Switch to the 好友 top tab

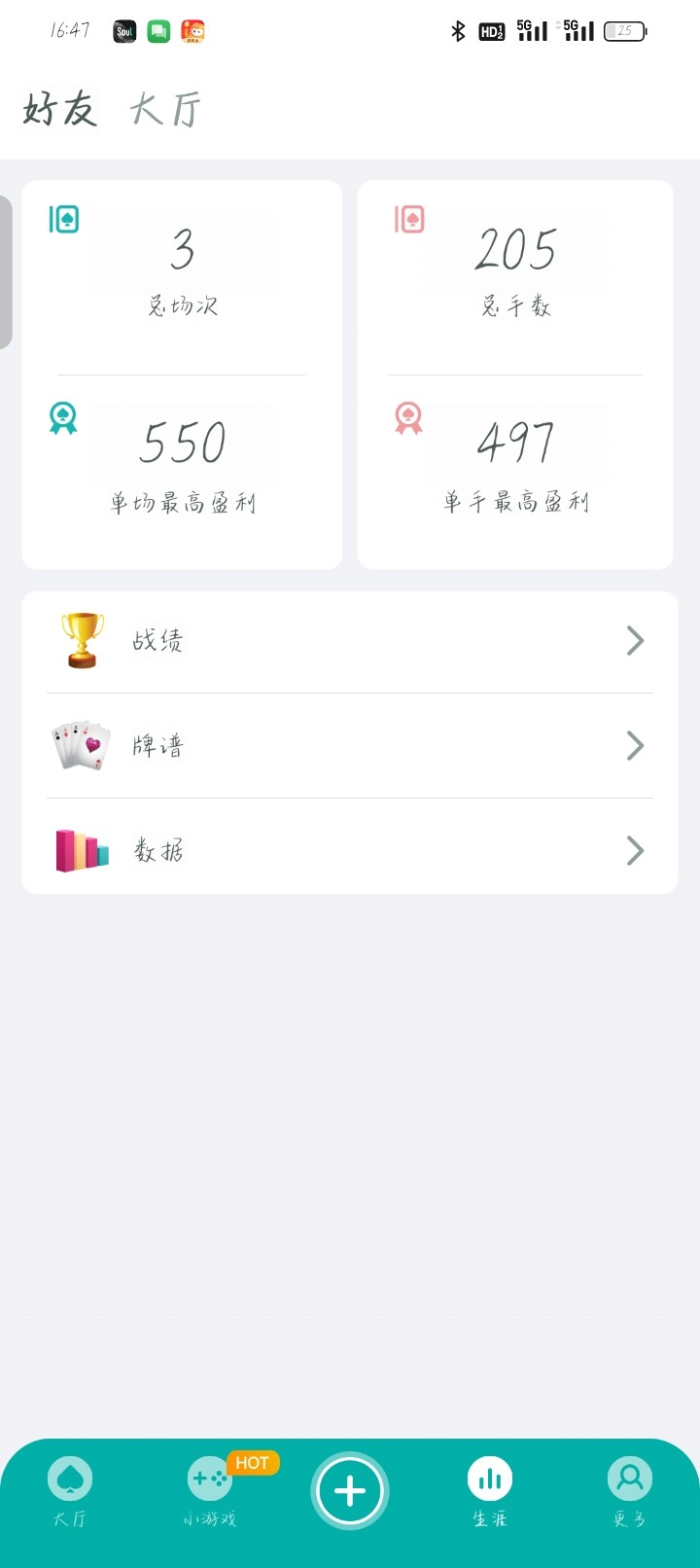[60, 109]
